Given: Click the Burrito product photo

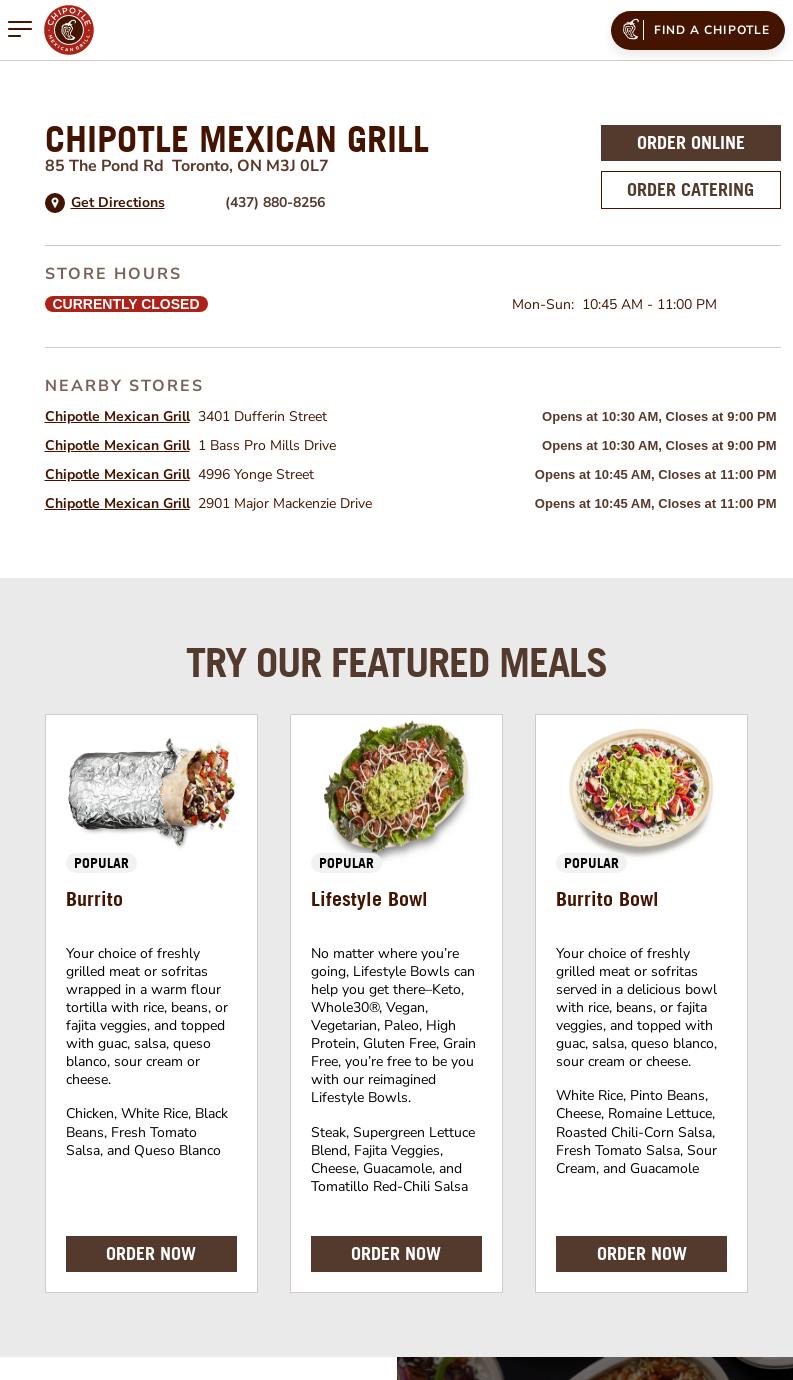Looking at the screenshot, I should (151, 791).
